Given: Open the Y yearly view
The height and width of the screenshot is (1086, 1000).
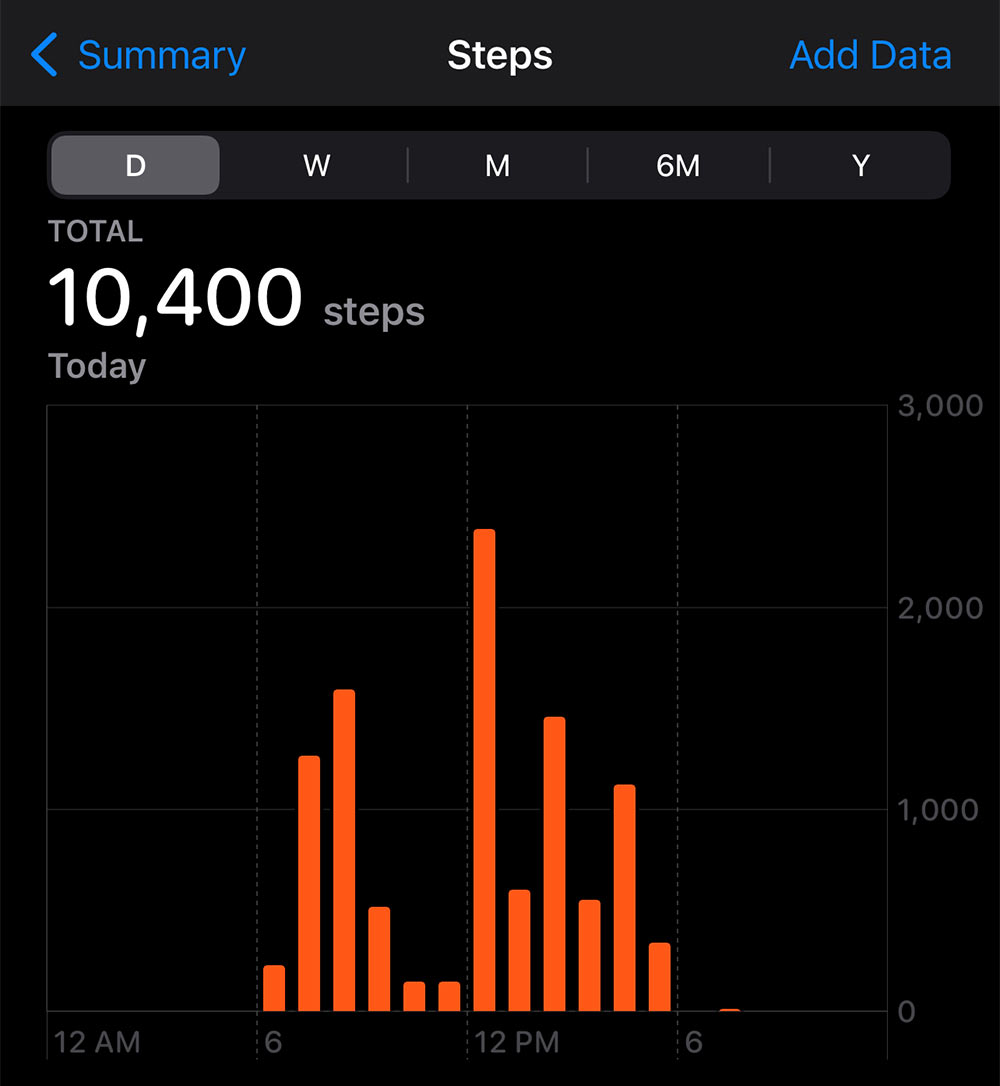Looking at the screenshot, I should pos(860,165).
